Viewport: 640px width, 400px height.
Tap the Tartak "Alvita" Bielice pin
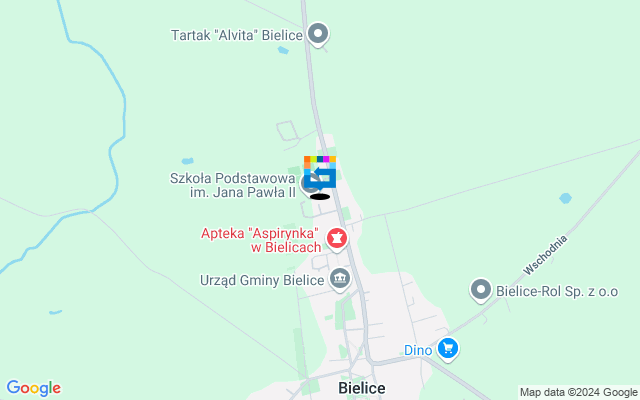coord(318,35)
